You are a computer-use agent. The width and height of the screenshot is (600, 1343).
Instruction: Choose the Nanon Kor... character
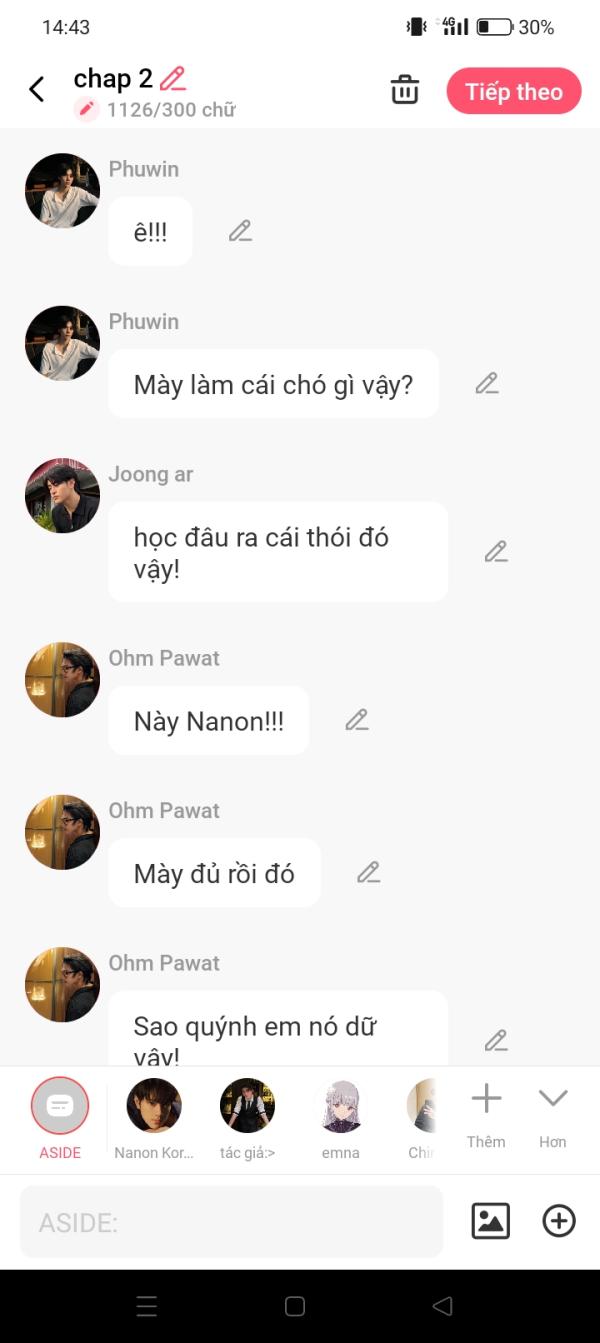[154, 1117]
